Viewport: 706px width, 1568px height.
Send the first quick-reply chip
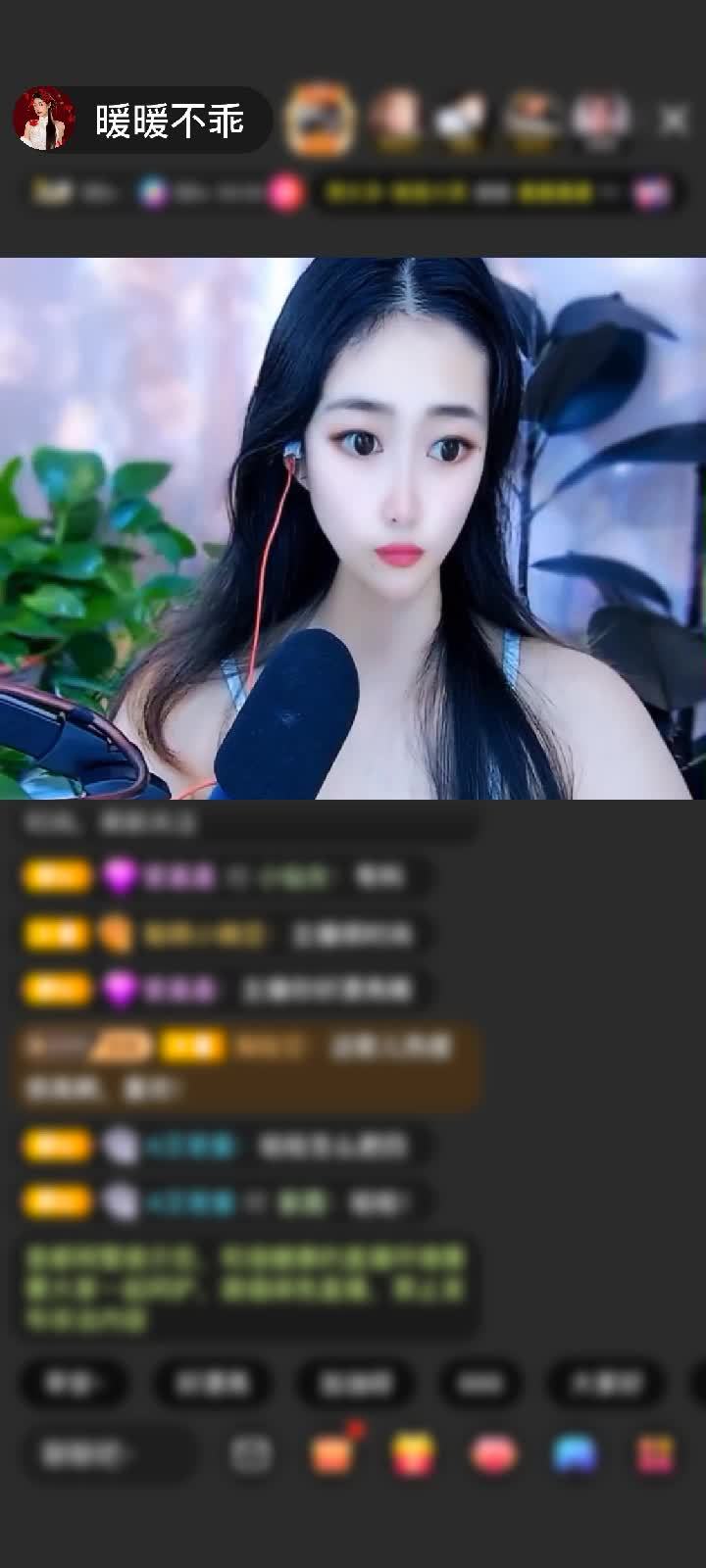pyautogui.click(x=74, y=1383)
